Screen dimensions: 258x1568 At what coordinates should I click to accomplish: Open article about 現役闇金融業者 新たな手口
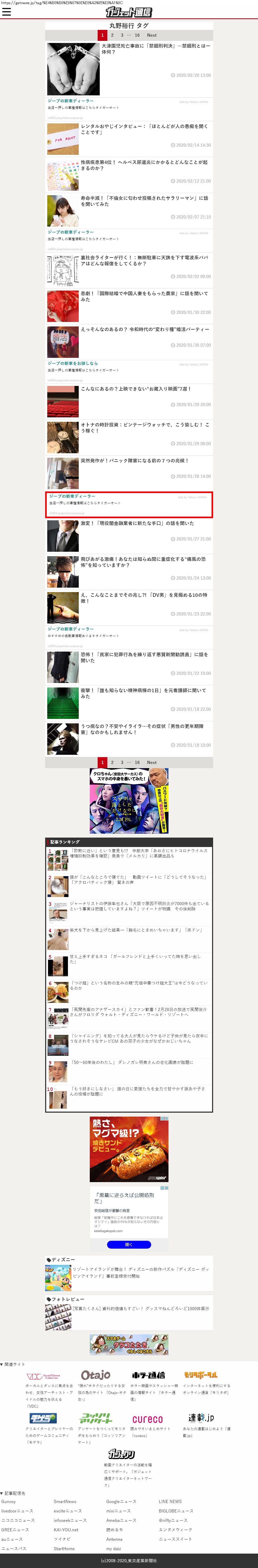(137, 523)
